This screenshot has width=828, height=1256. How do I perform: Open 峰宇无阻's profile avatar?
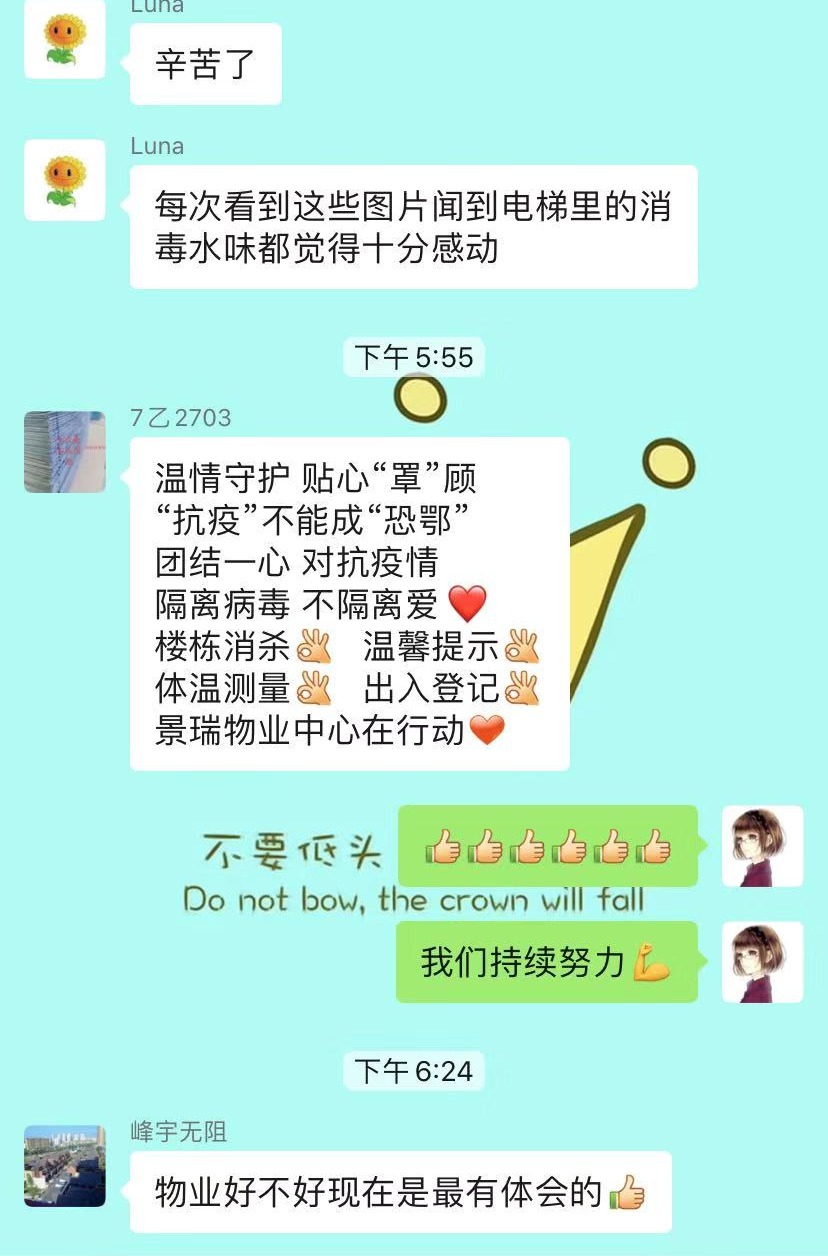pos(64,1165)
